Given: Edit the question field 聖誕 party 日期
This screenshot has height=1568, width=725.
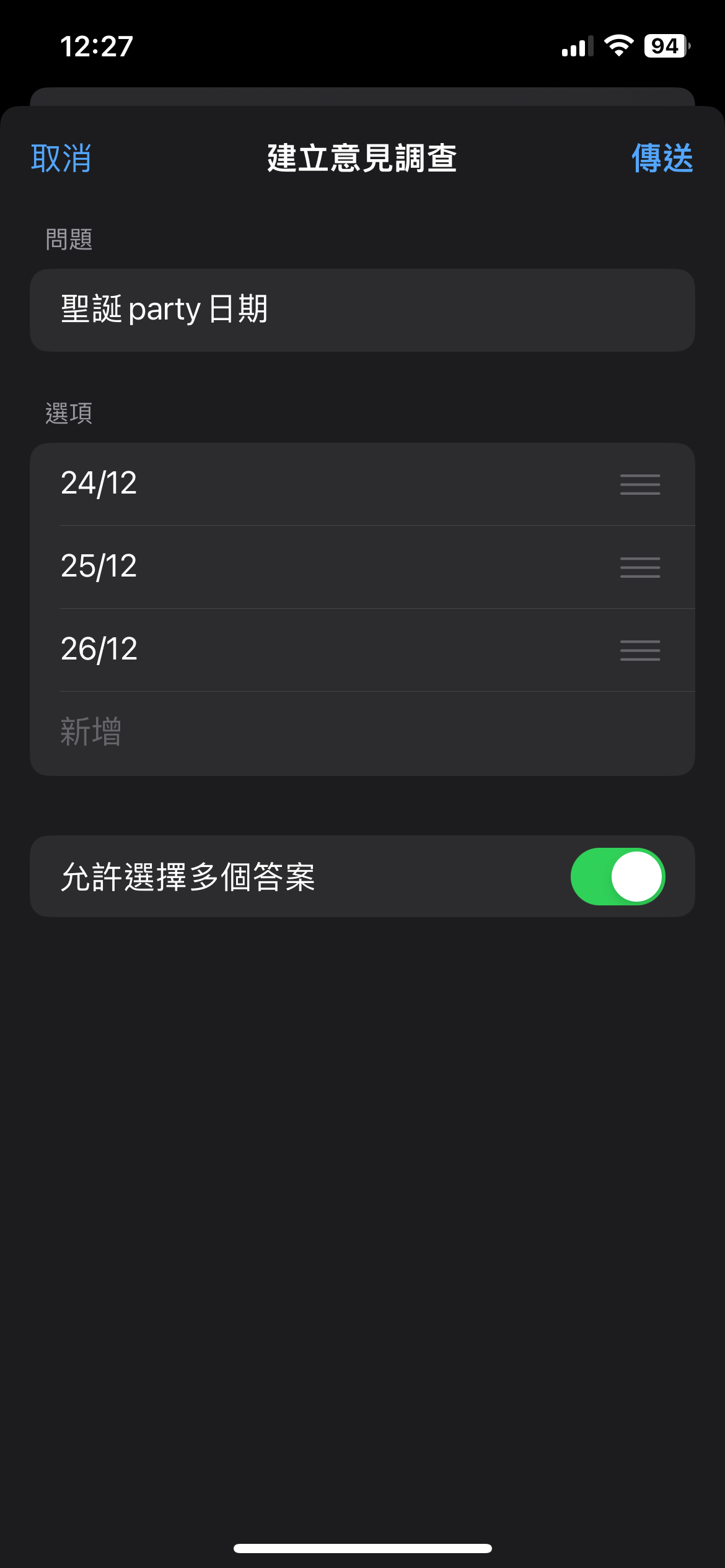Looking at the screenshot, I should pos(362,310).
